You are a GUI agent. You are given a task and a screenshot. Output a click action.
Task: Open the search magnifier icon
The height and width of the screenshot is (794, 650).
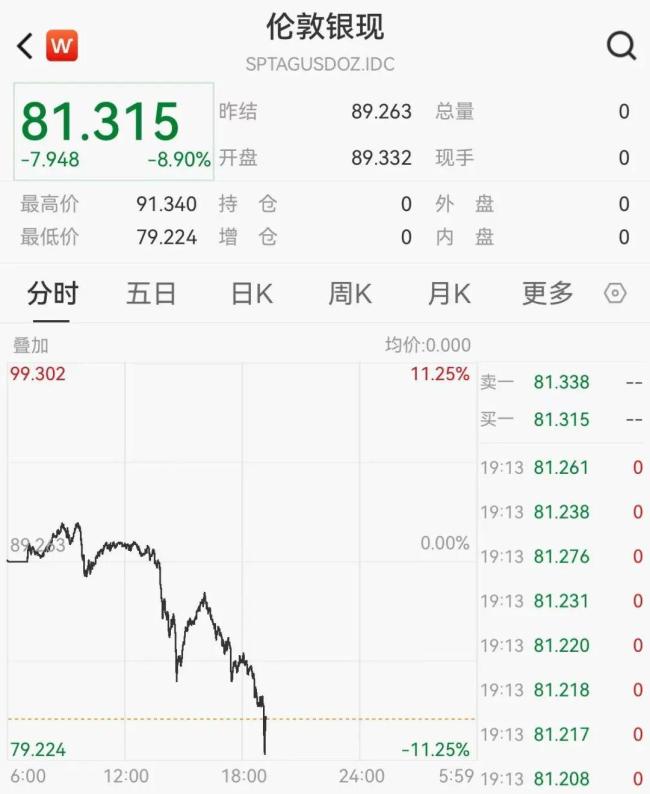pyautogui.click(x=621, y=46)
